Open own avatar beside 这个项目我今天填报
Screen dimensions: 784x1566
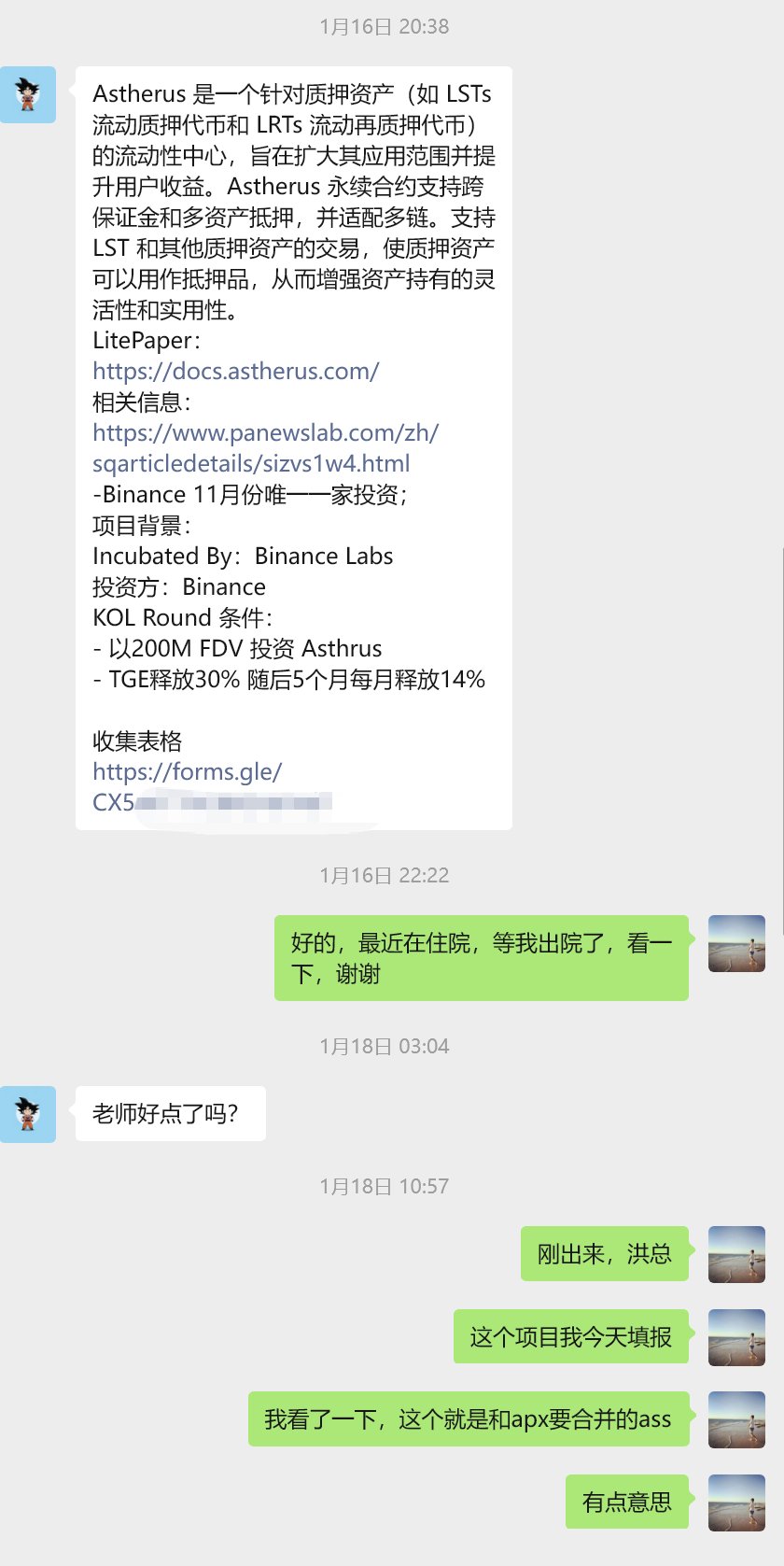pyautogui.click(x=736, y=1336)
